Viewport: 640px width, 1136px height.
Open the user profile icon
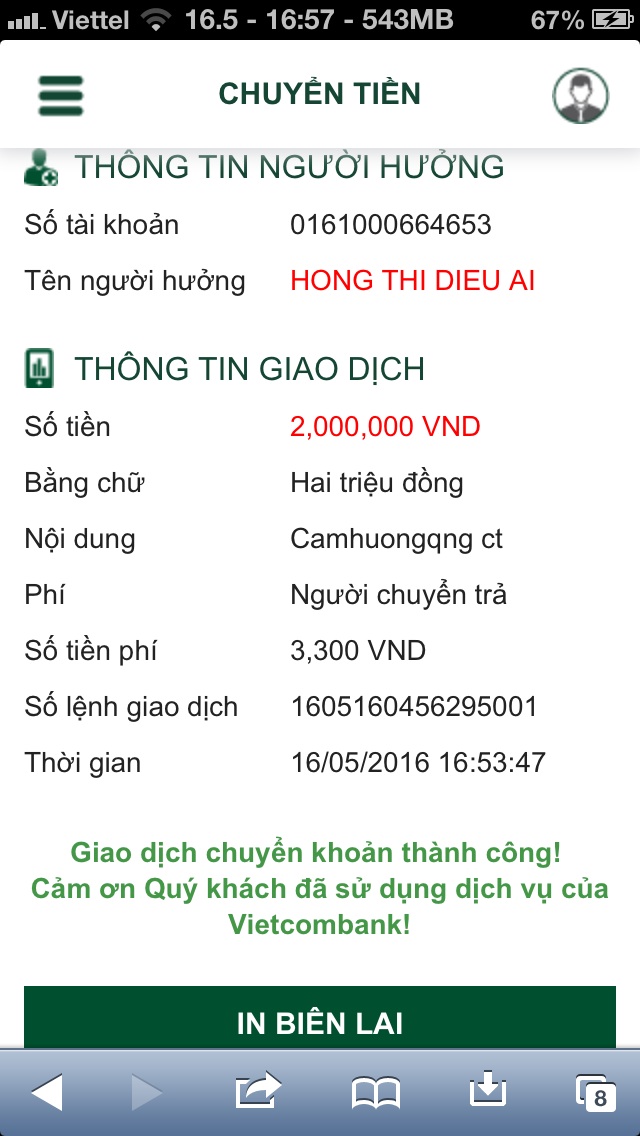click(581, 96)
